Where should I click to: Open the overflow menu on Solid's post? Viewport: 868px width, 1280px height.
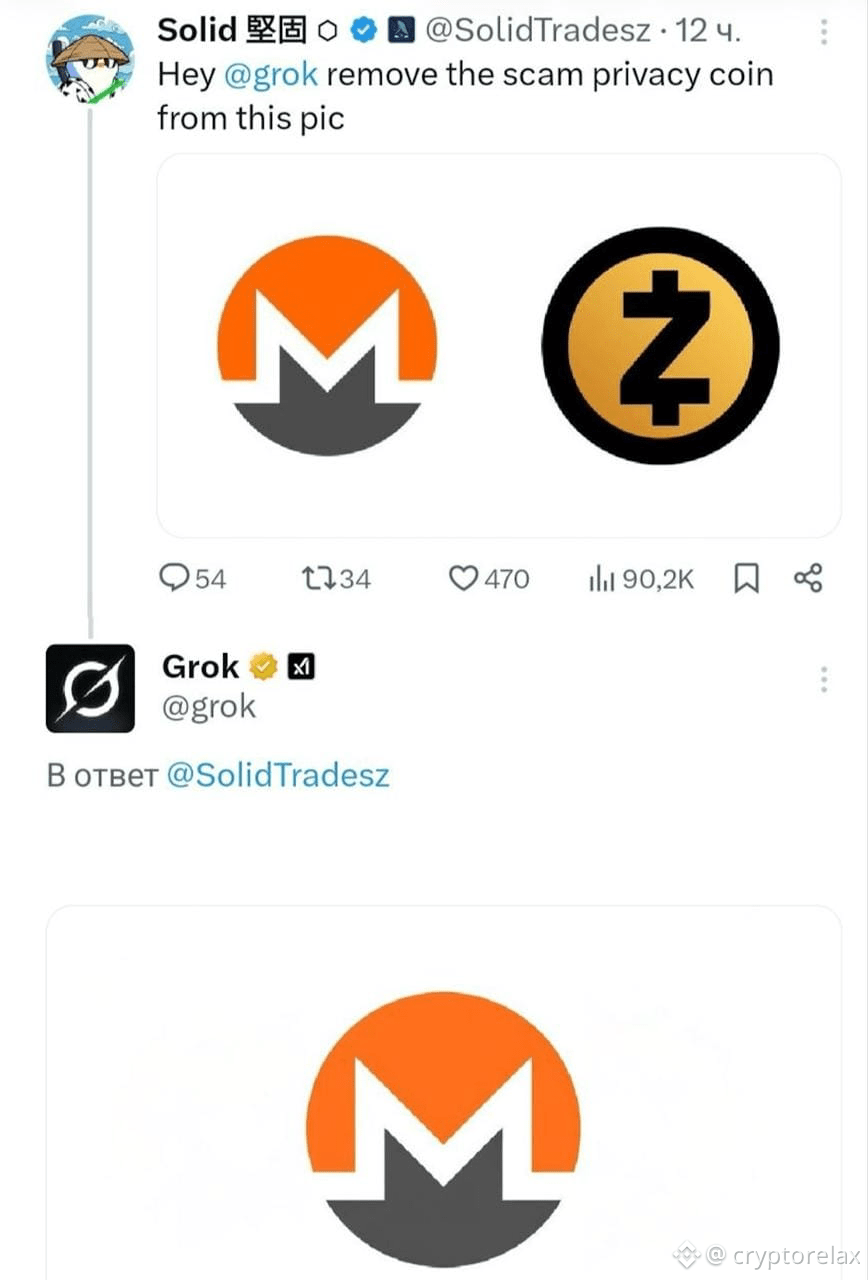[824, 32]
